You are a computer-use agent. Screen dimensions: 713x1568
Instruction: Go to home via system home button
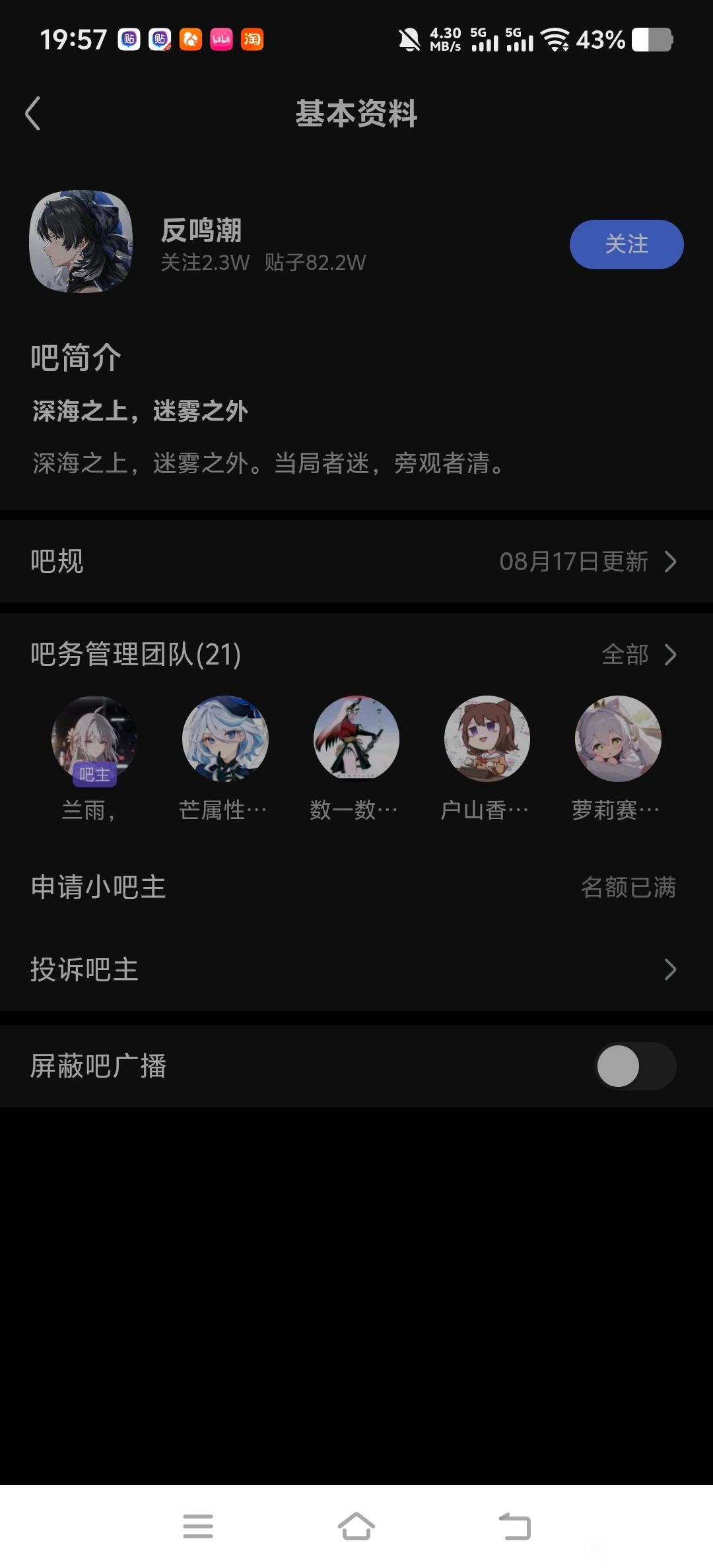tap(356, 1526)
